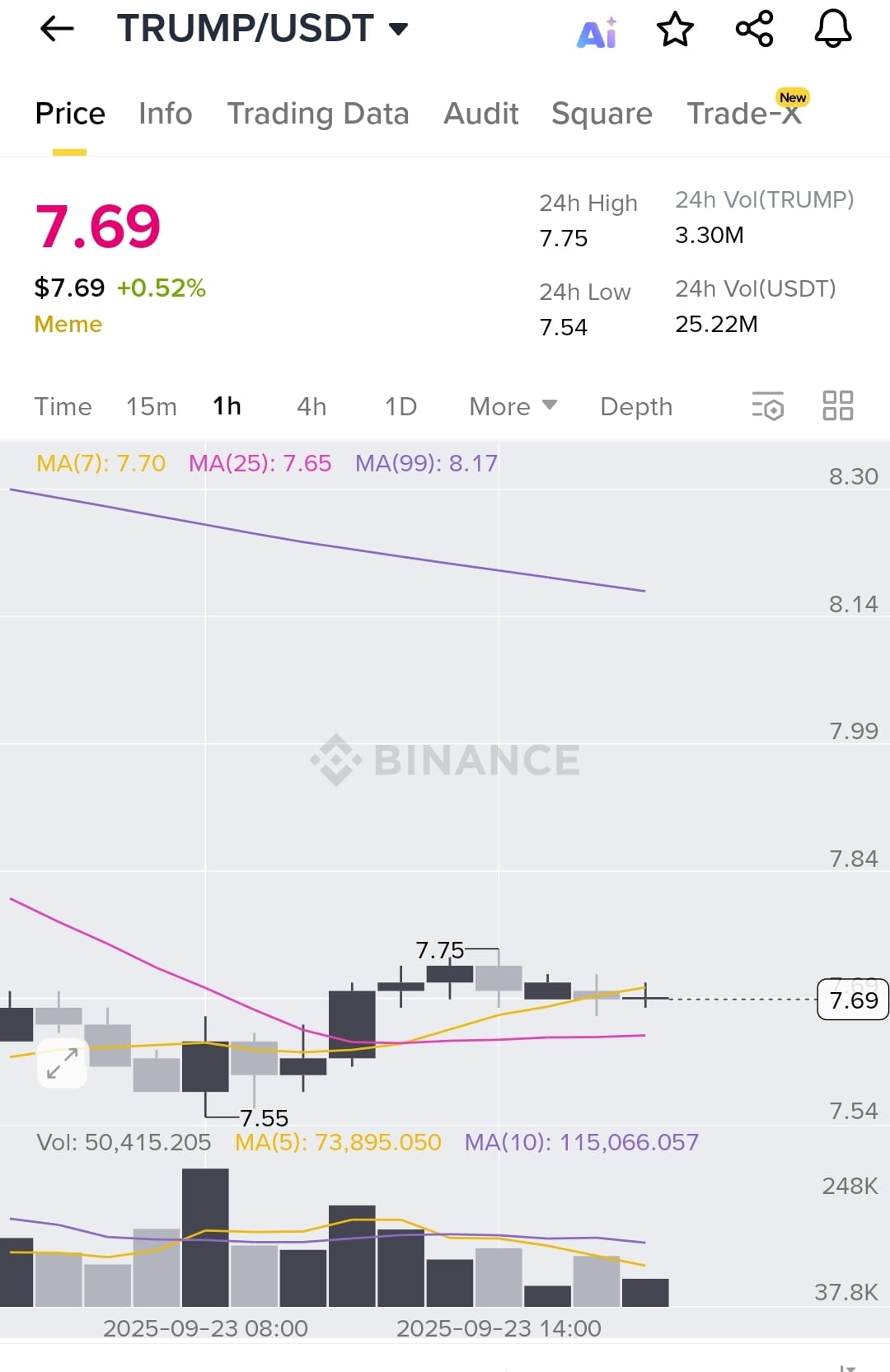
Task: Go back using the arrow icon
Action: coord(57,29)
